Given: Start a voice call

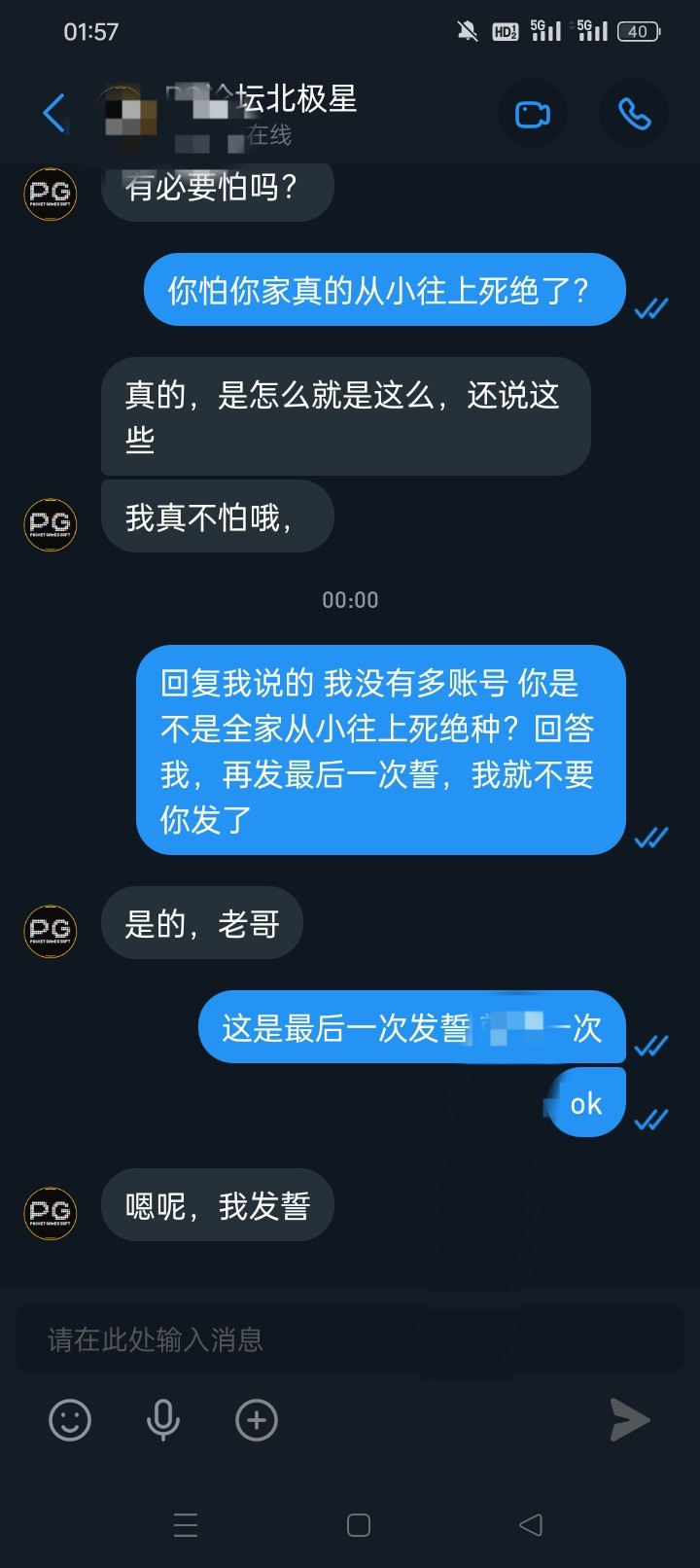Looking at the screenshot, I should click(634, 115).
